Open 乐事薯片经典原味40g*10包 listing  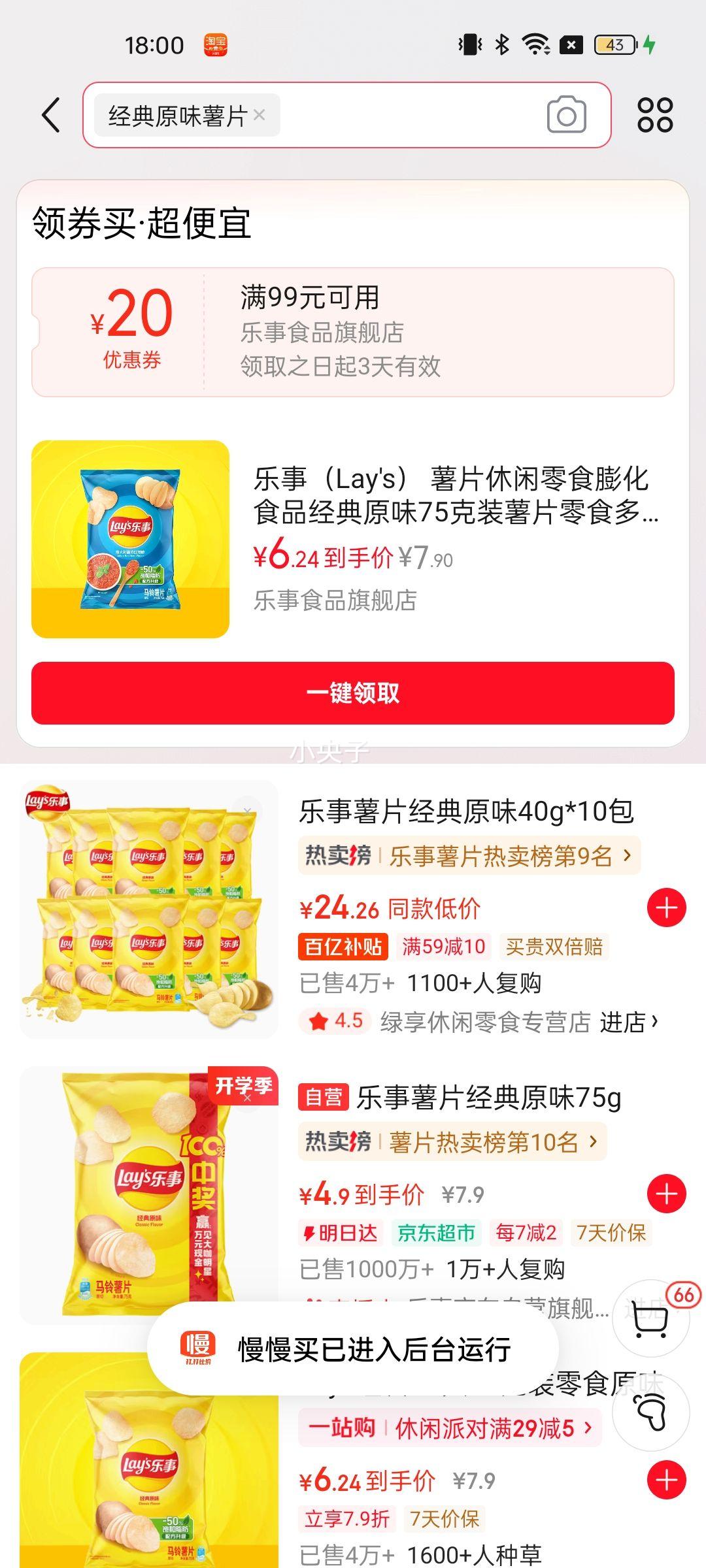tap(466, 811)
